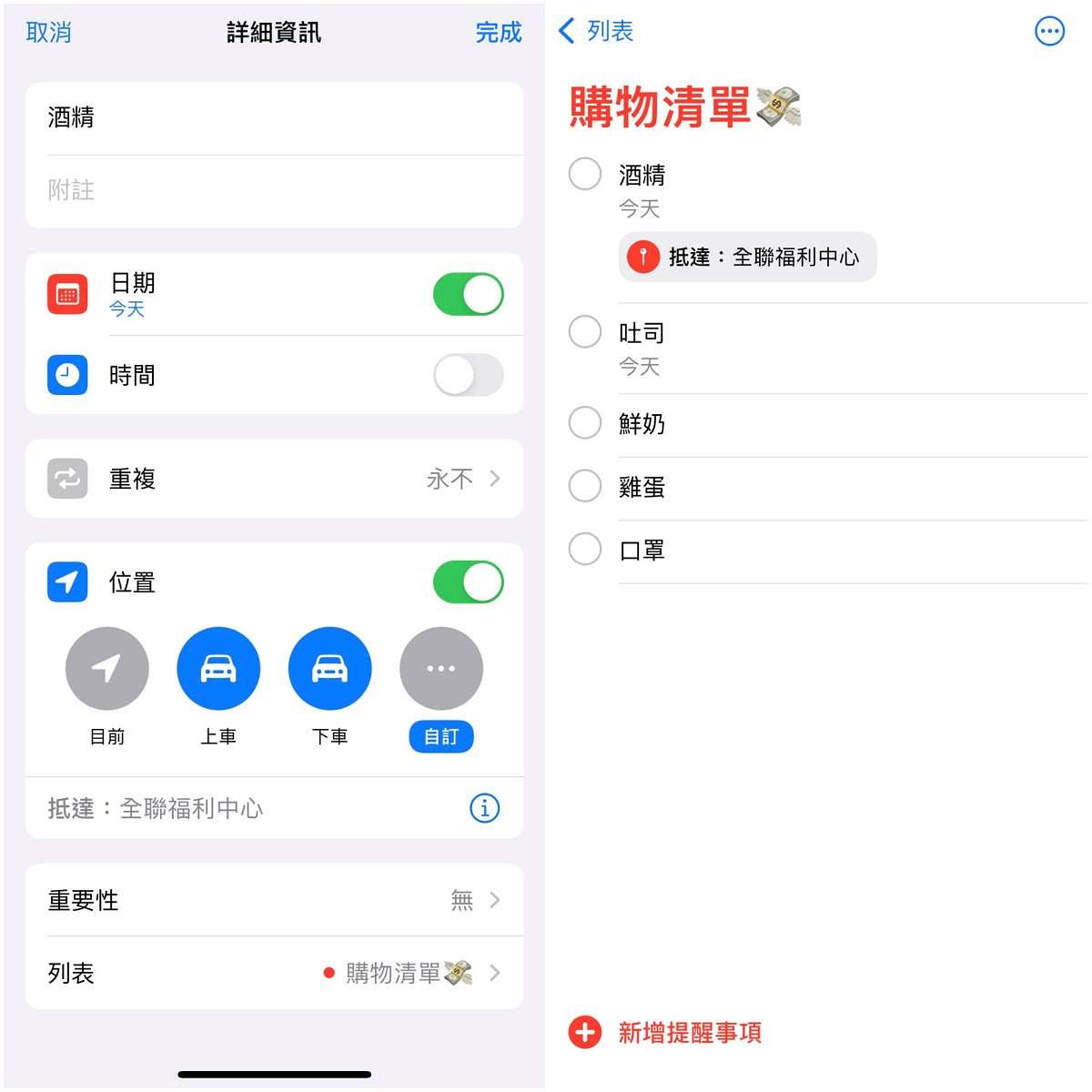The image size is (1092, 1092).
Task: Select 目前 current location option
Action: [x=106, y=669]
